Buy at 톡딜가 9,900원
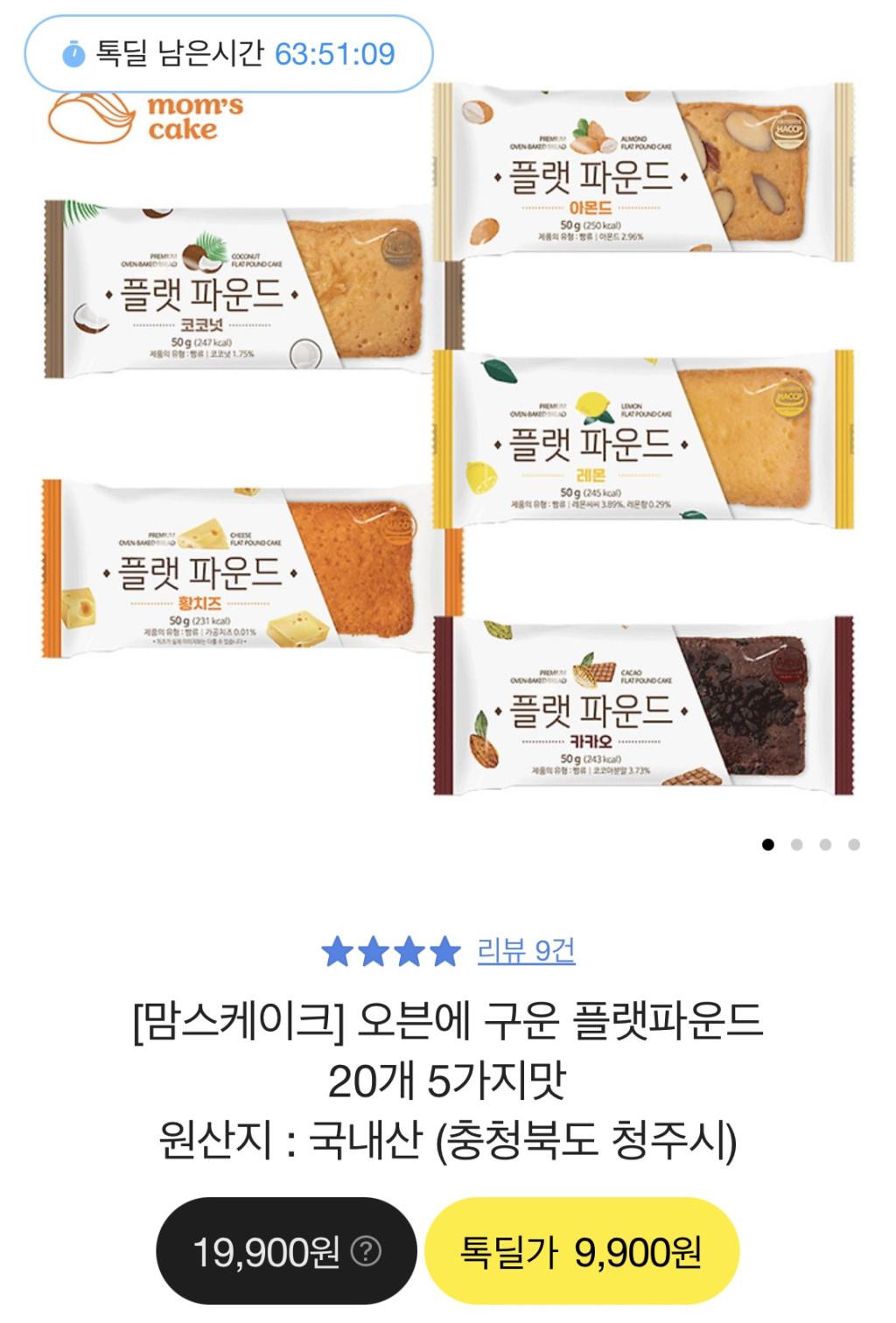896x1323 pixels. (x=581, y=1253)
